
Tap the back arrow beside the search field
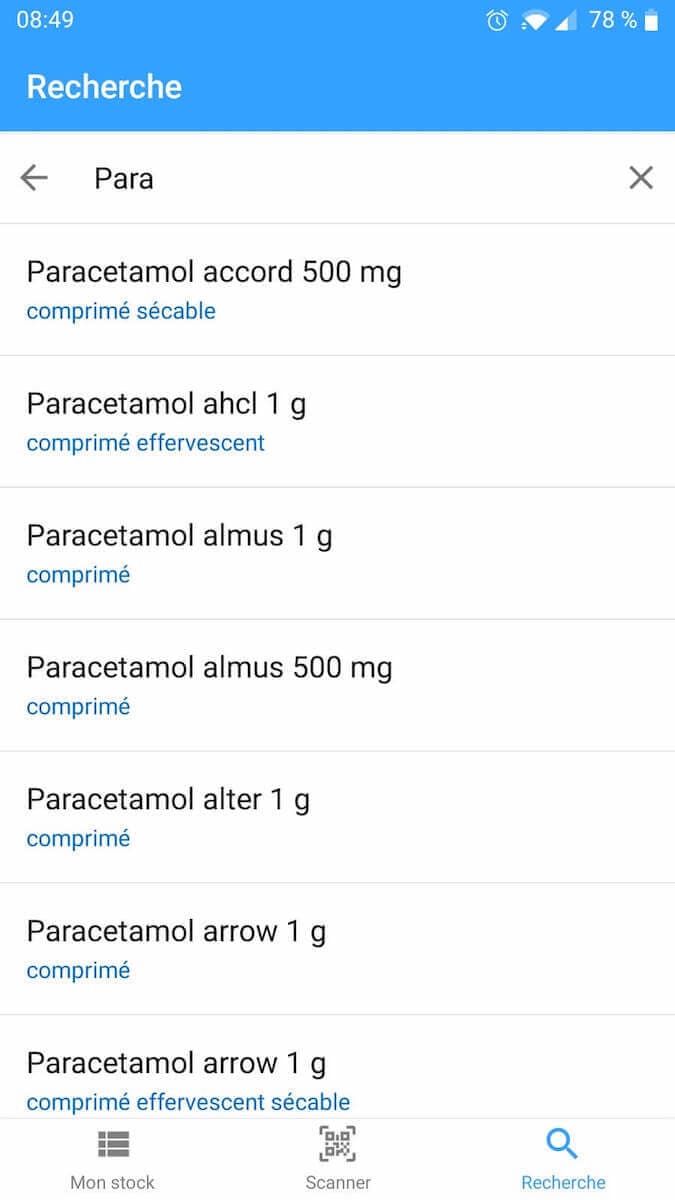click(34, 178)
